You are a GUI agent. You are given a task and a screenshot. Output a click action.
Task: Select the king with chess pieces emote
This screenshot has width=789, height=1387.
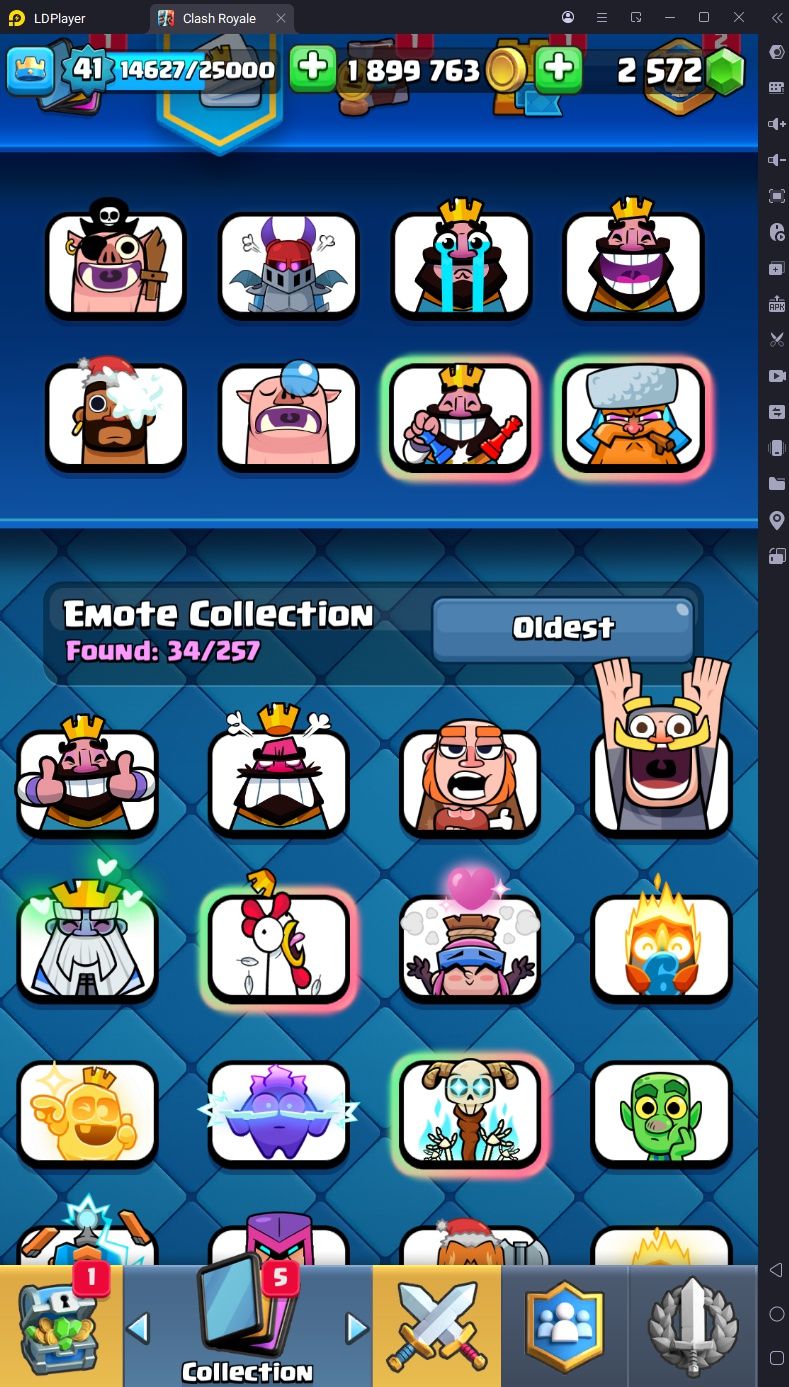461,416
